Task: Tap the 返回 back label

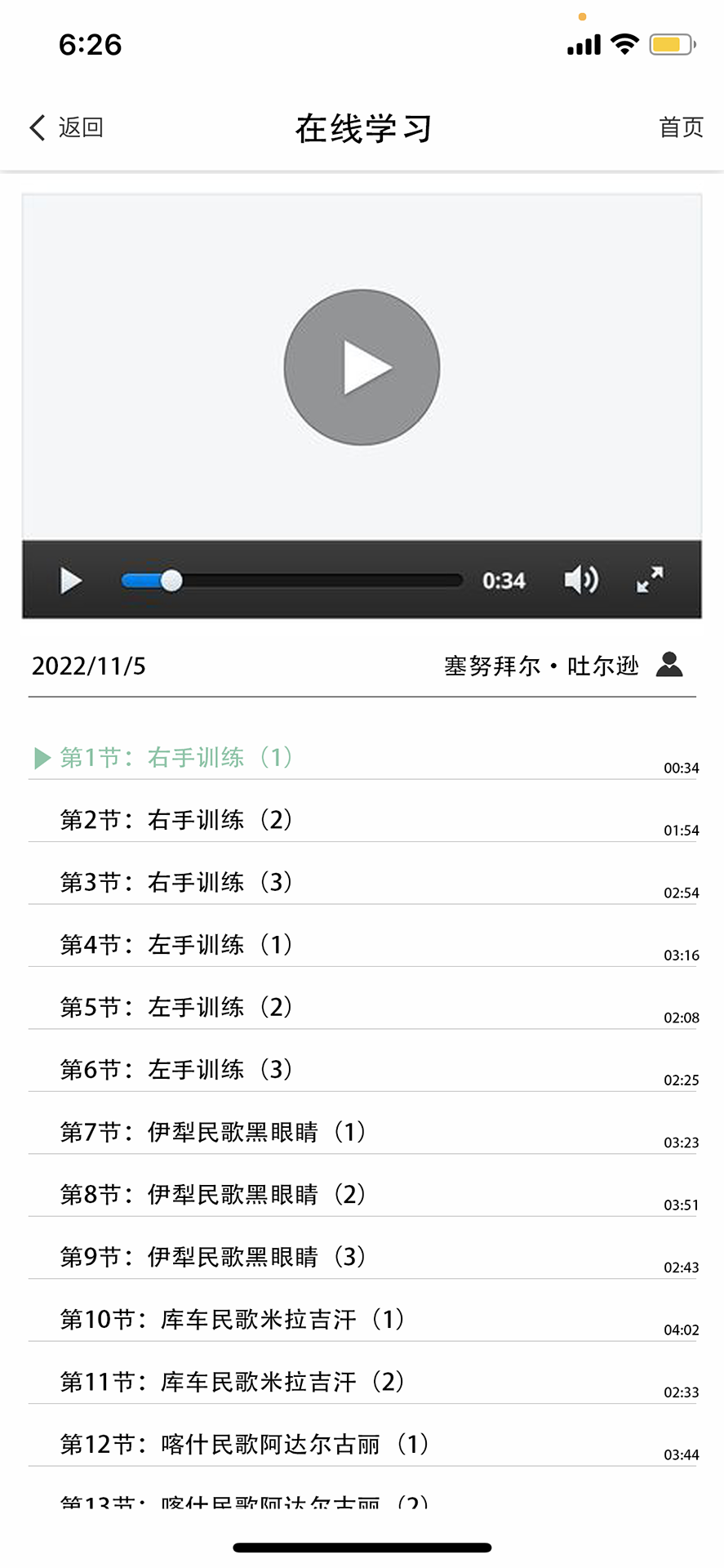Action: pos(79,127)
